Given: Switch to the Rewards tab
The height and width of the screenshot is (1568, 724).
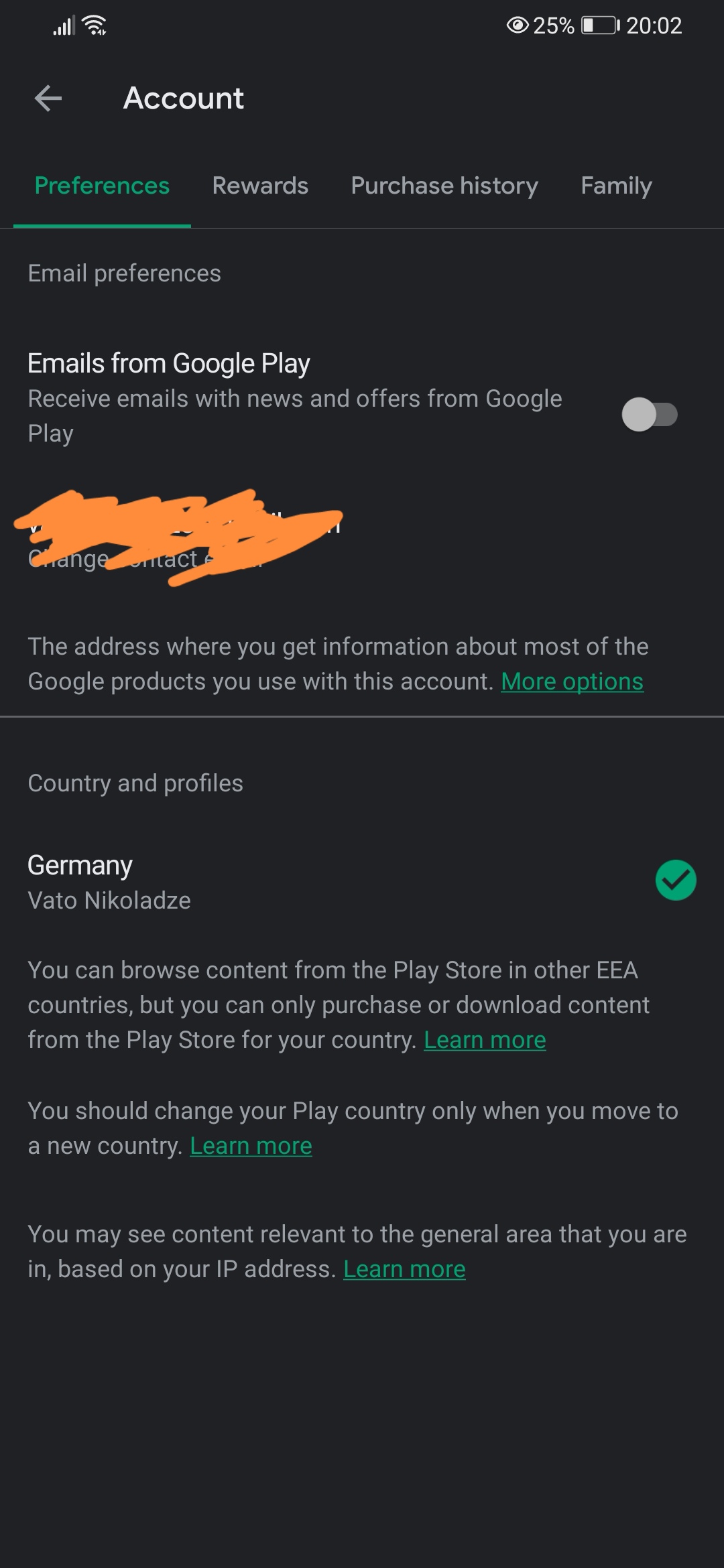Looking at the screenshot, I should pyautogui.click(x=260, y=186).
